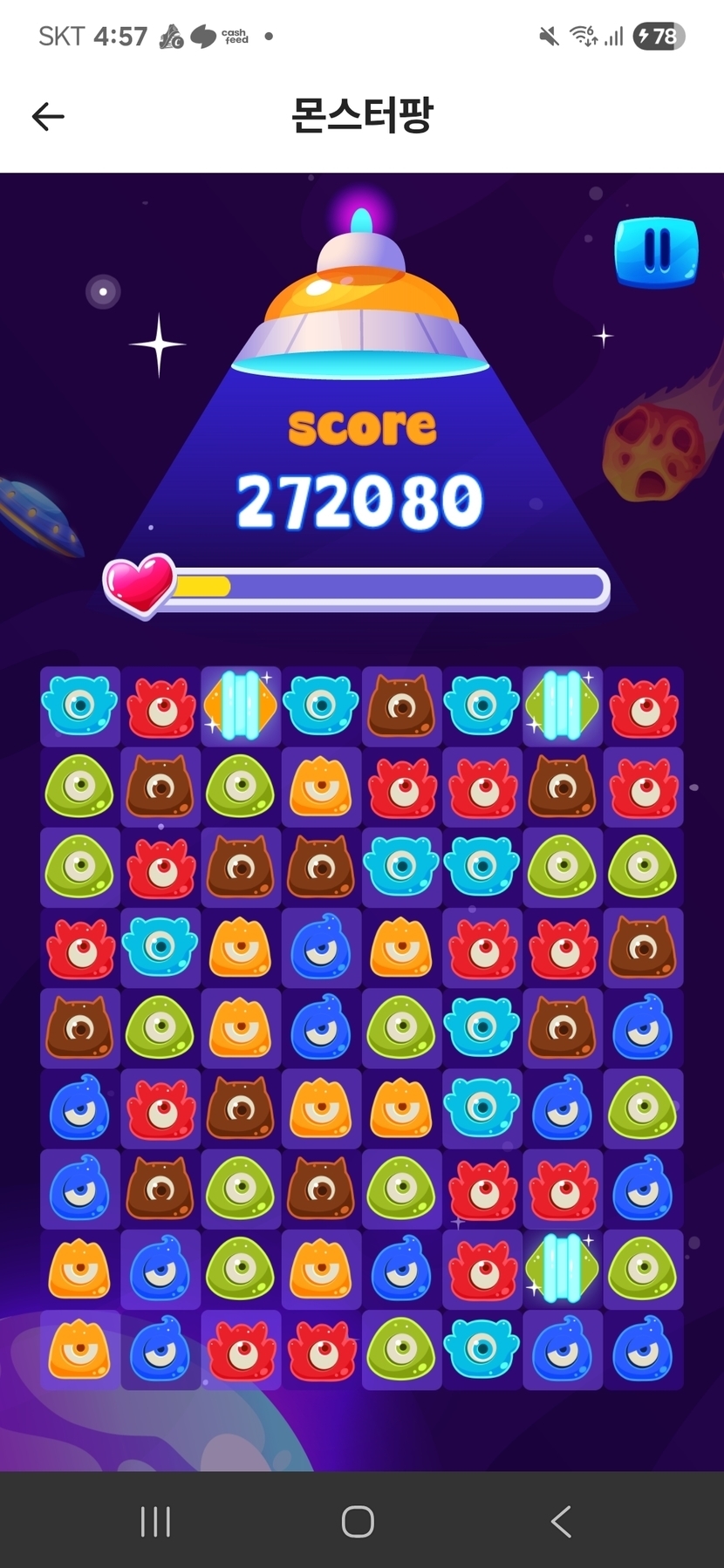Pause the monster game
The image size is (724, 1568).
656,251
